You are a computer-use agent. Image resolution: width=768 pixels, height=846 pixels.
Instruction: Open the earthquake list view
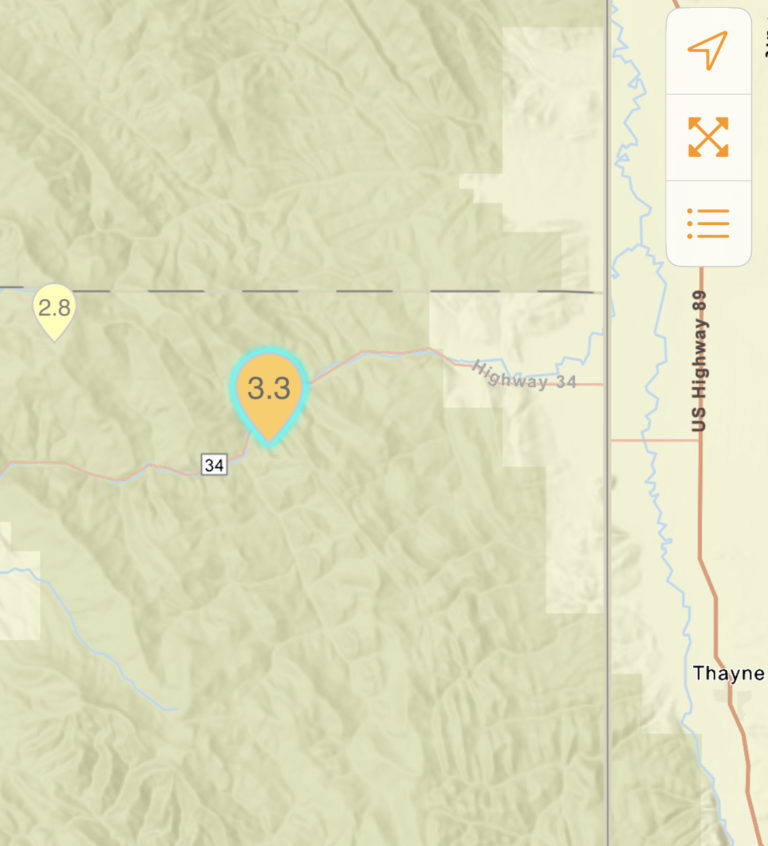[x=708, y=223]
